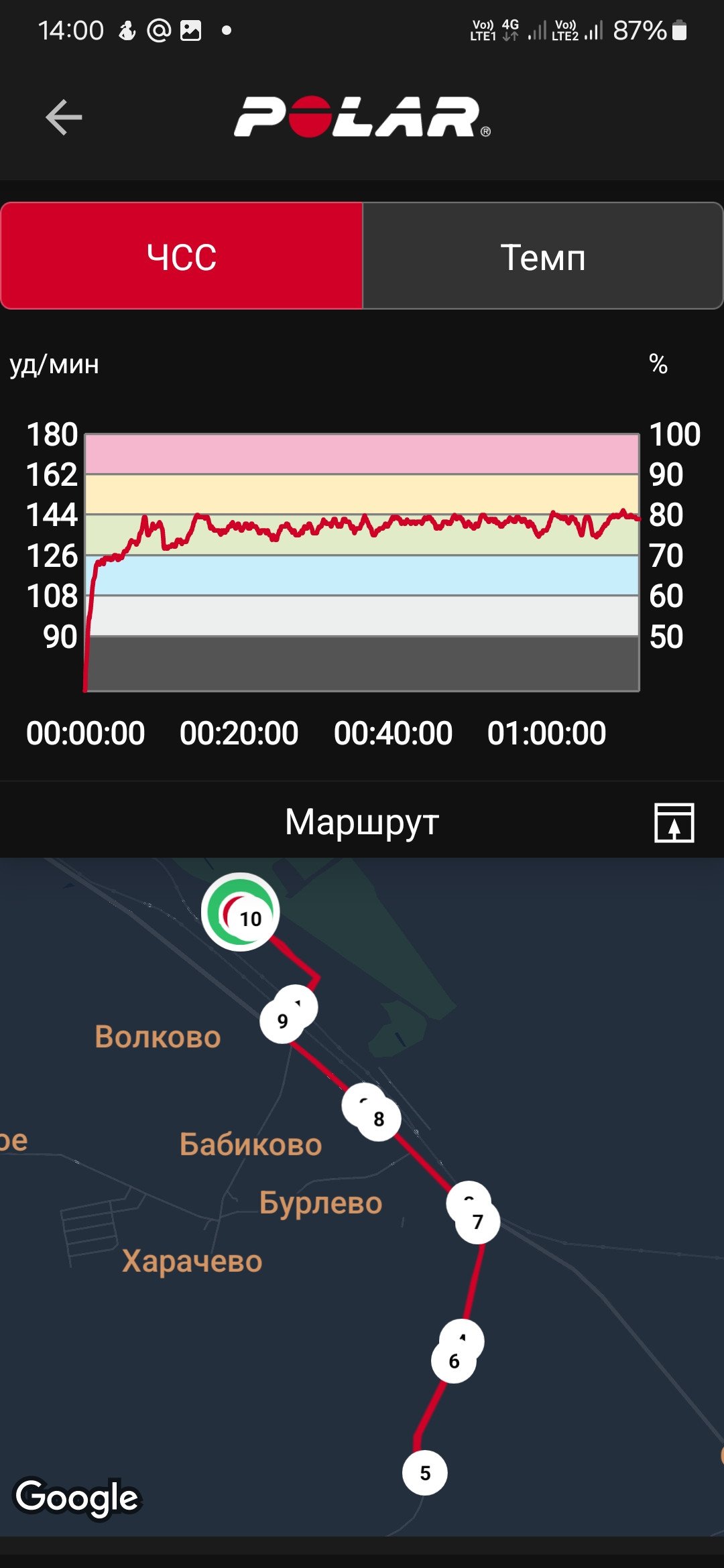Select the ЧСС tab

click(182, 256)
